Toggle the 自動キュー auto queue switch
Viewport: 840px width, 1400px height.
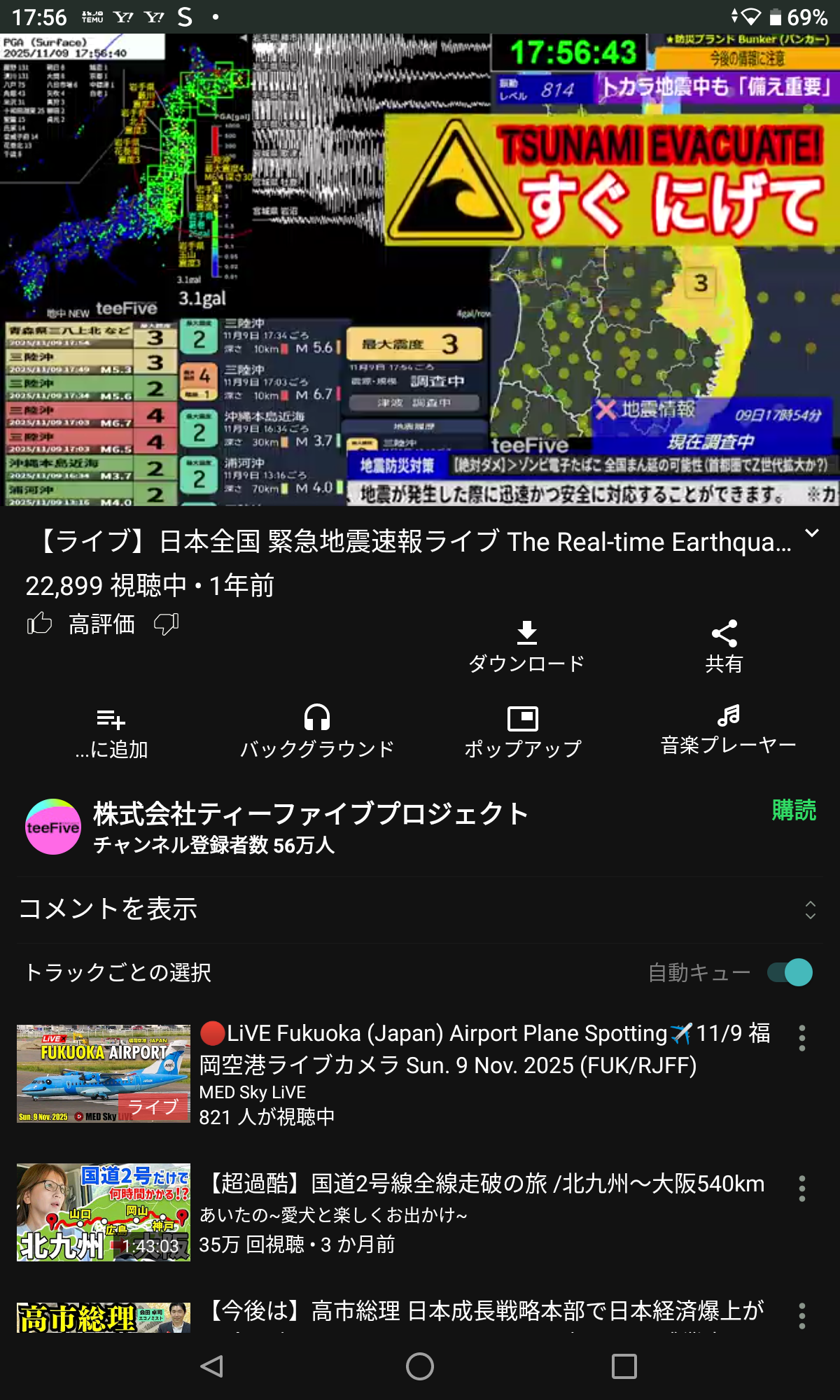790,972
